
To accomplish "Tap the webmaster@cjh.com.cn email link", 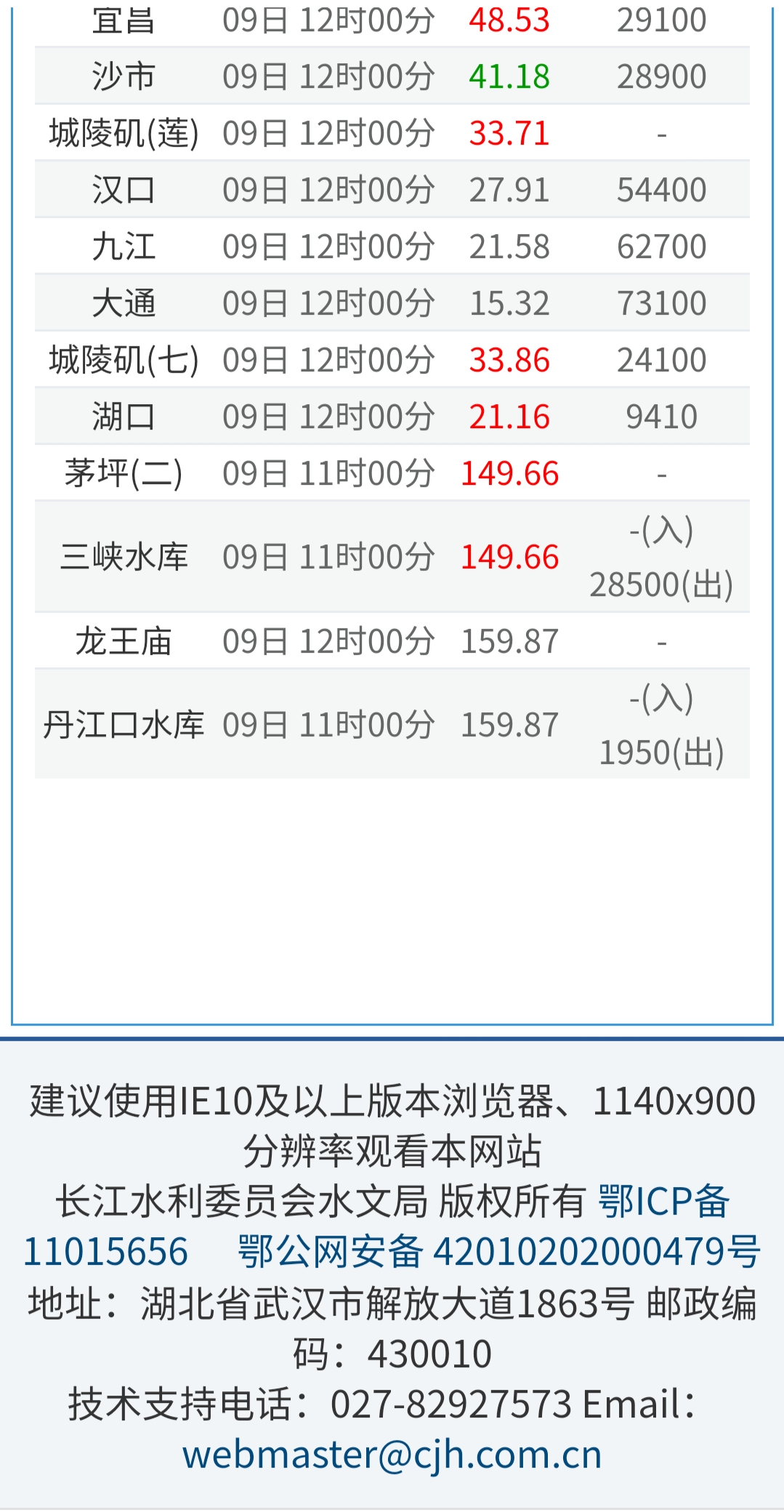I will [392, 1455].
